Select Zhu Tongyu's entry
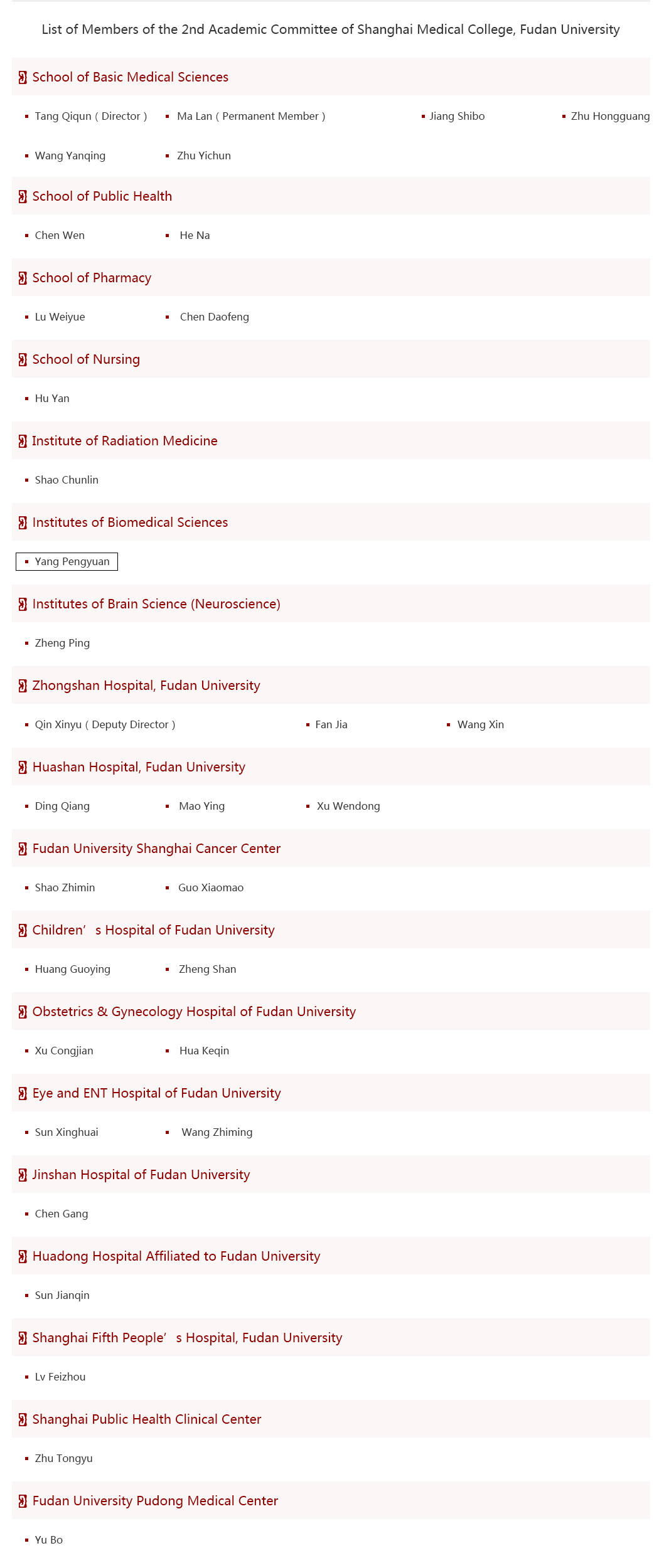This screenshot has width=659, height=1568. 63,1458
